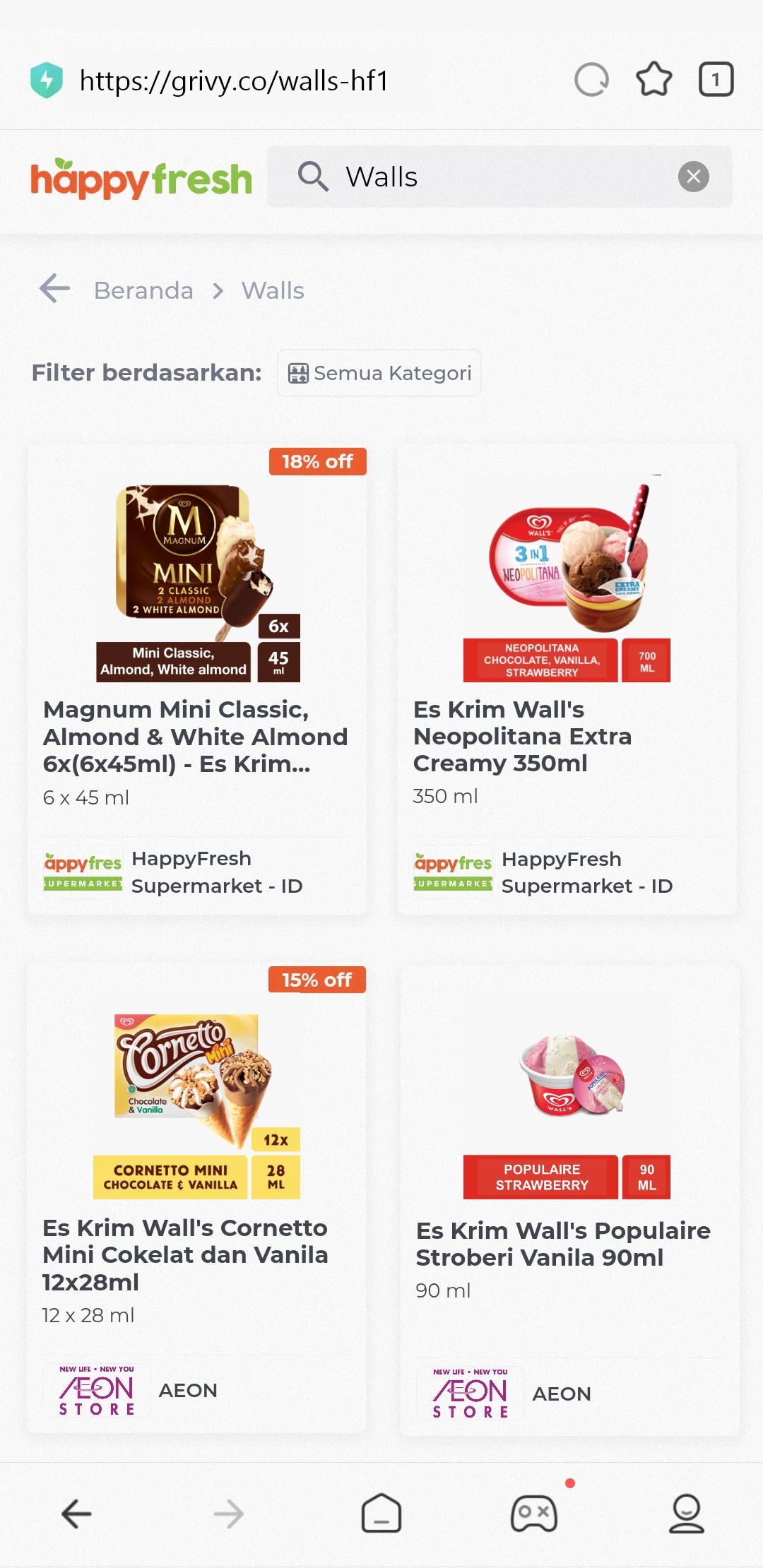Open the Beranda breadcrumb link
Viewport: 763px width, 1568px height.
click(x=143, y=290)
